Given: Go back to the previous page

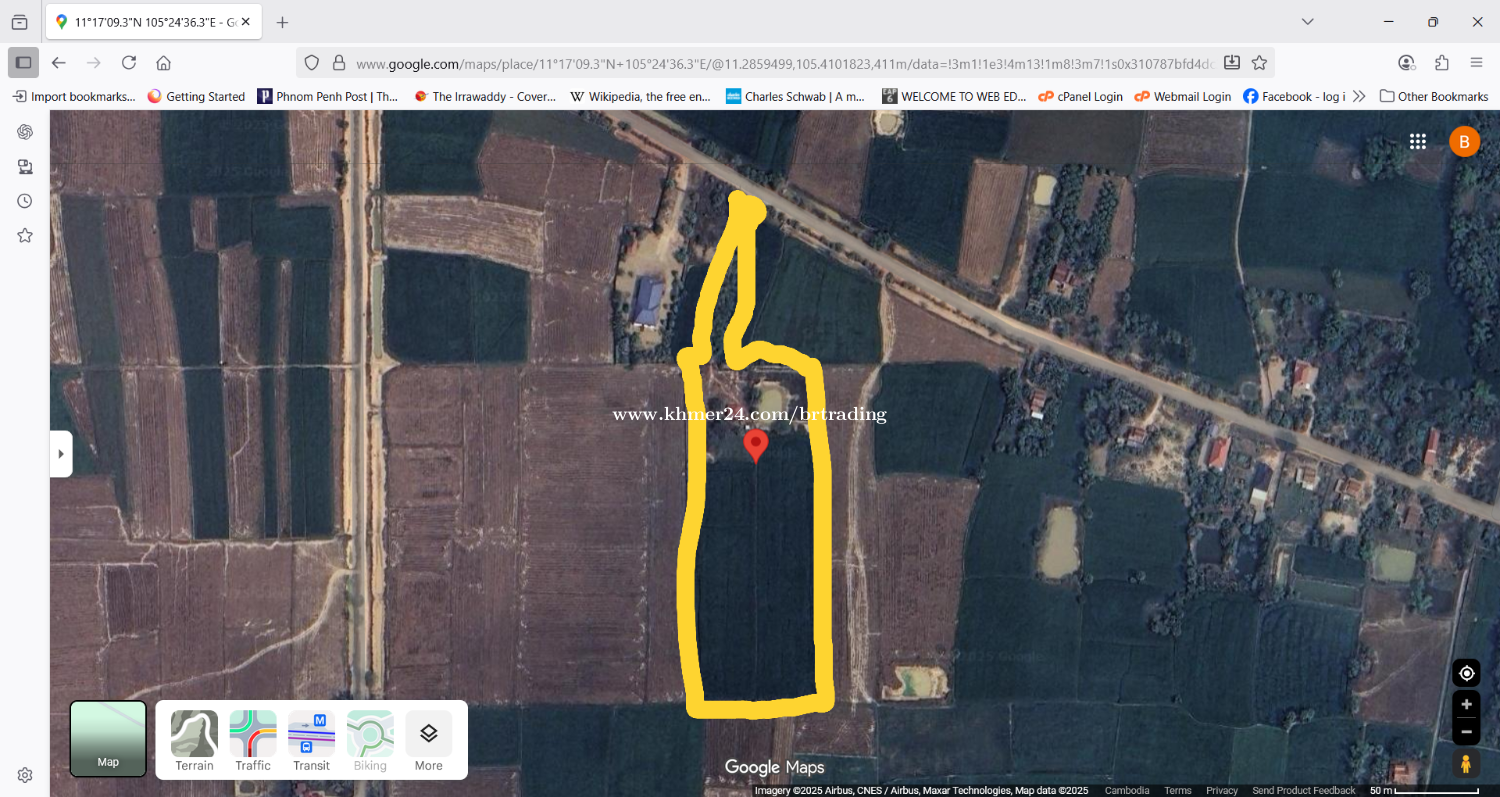Looking at the screenshot, I should pyautogui.click(x=59, y=63).
